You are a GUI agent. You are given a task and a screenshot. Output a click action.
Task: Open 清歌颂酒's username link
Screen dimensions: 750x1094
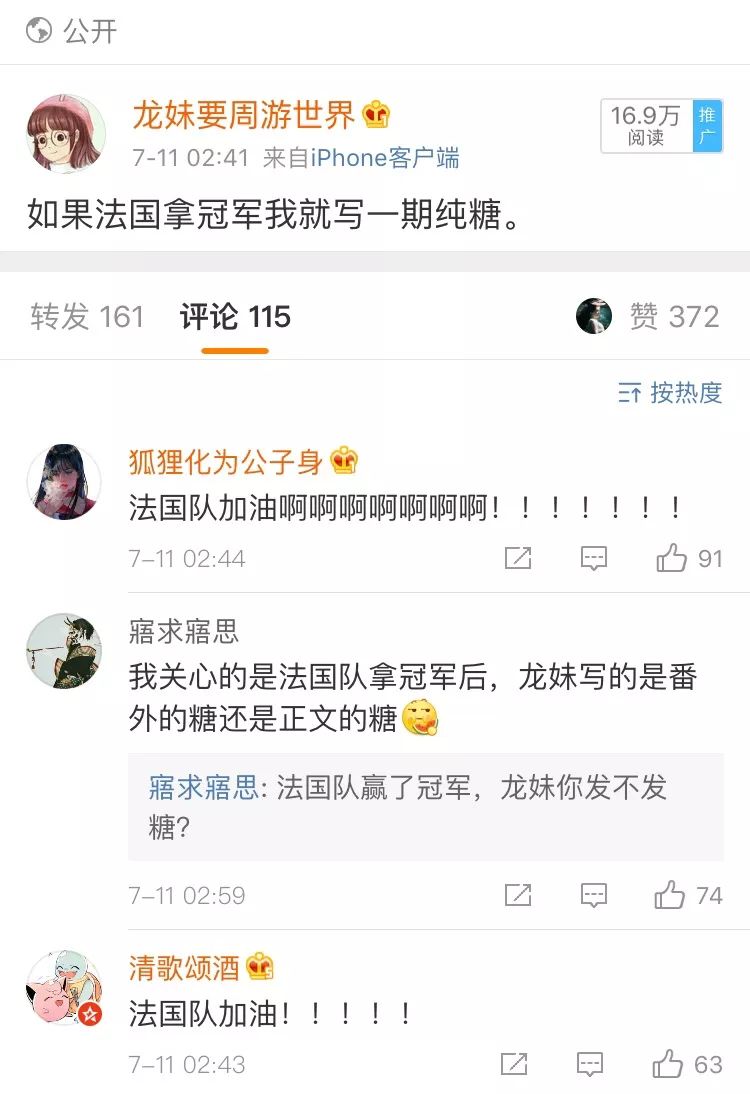coord(184,967)
